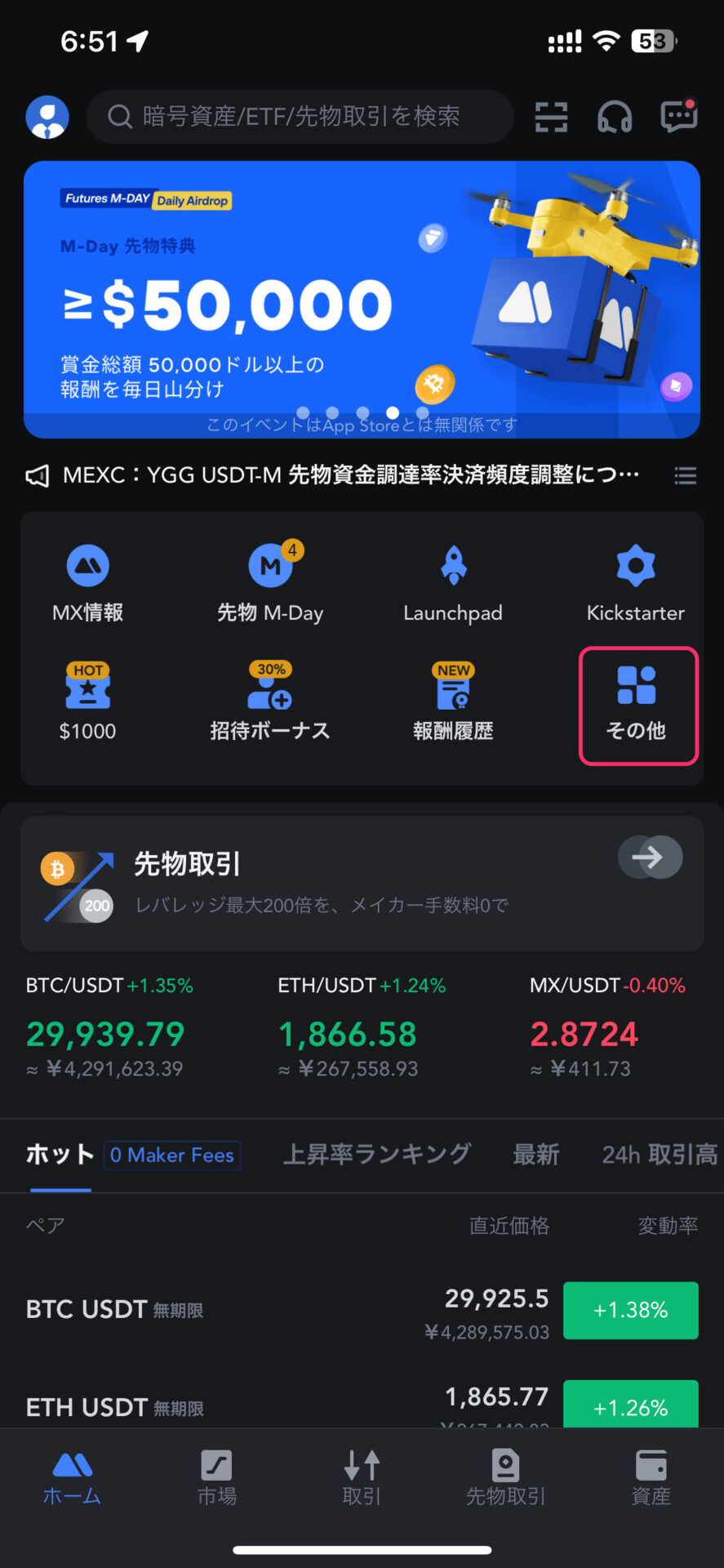
Task: Open the profile avatar
Action: (47, 118)
